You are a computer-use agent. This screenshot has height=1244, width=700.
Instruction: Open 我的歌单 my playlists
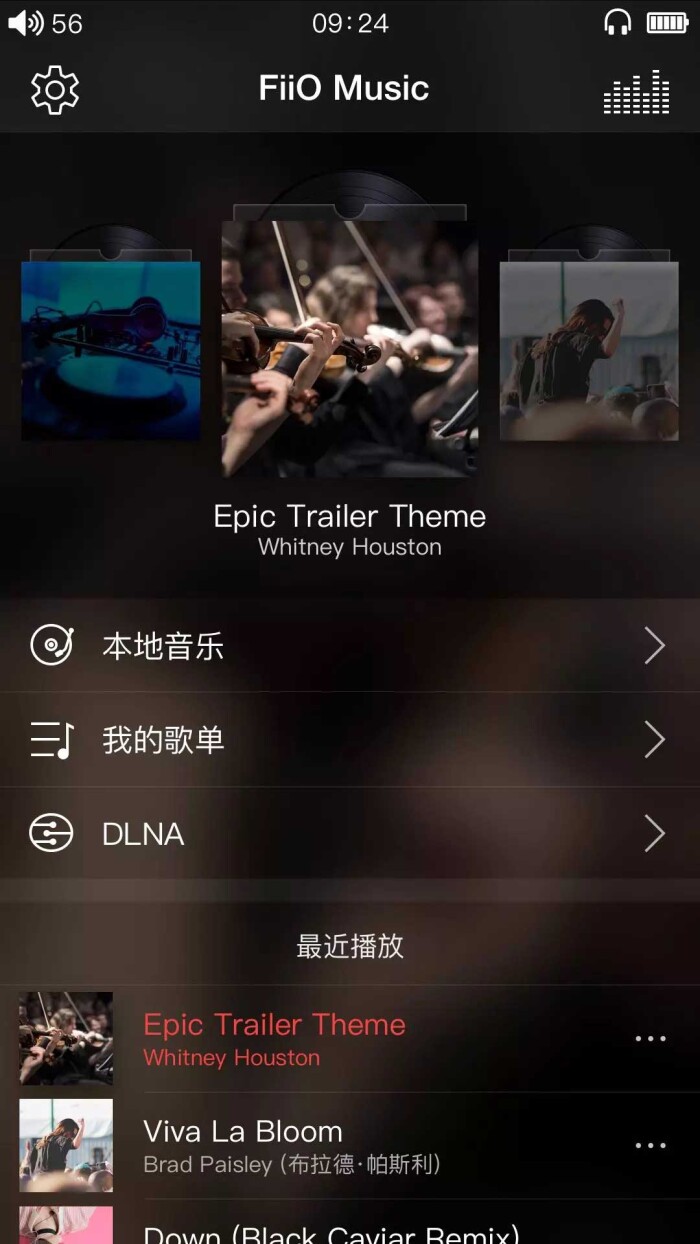click(350, 740)
